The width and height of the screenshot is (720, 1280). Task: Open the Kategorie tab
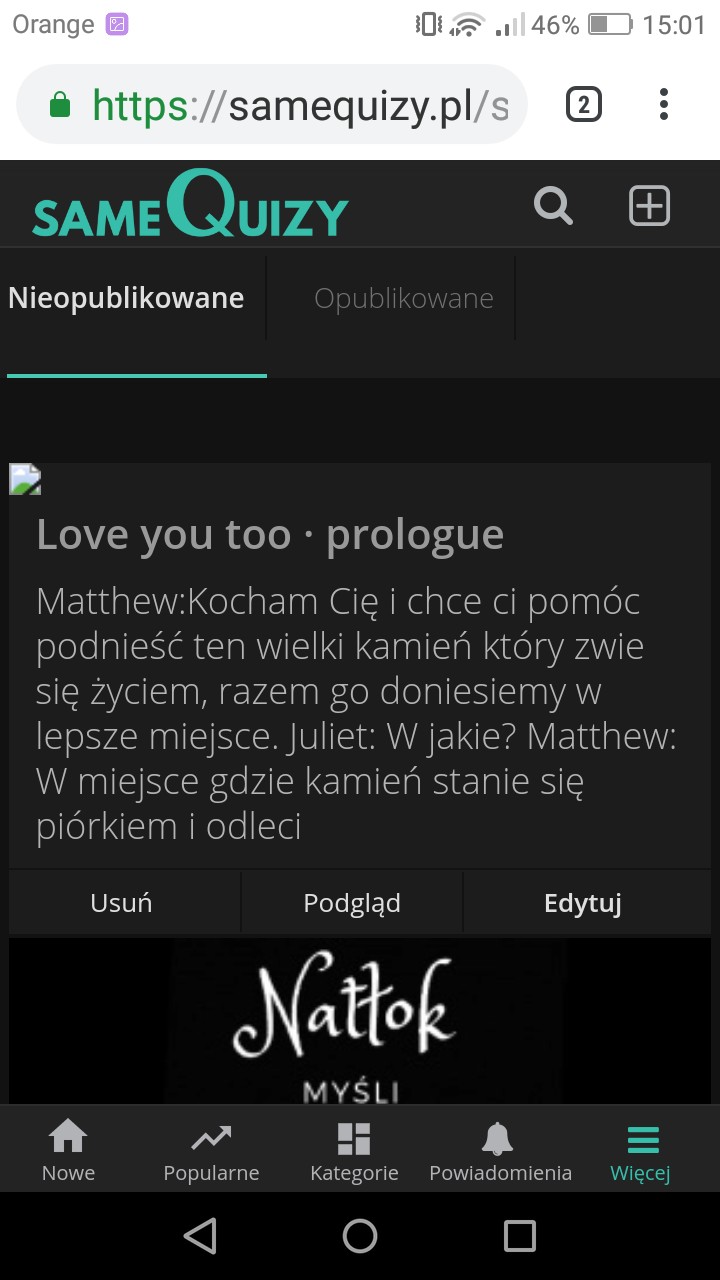[354, 1150]
